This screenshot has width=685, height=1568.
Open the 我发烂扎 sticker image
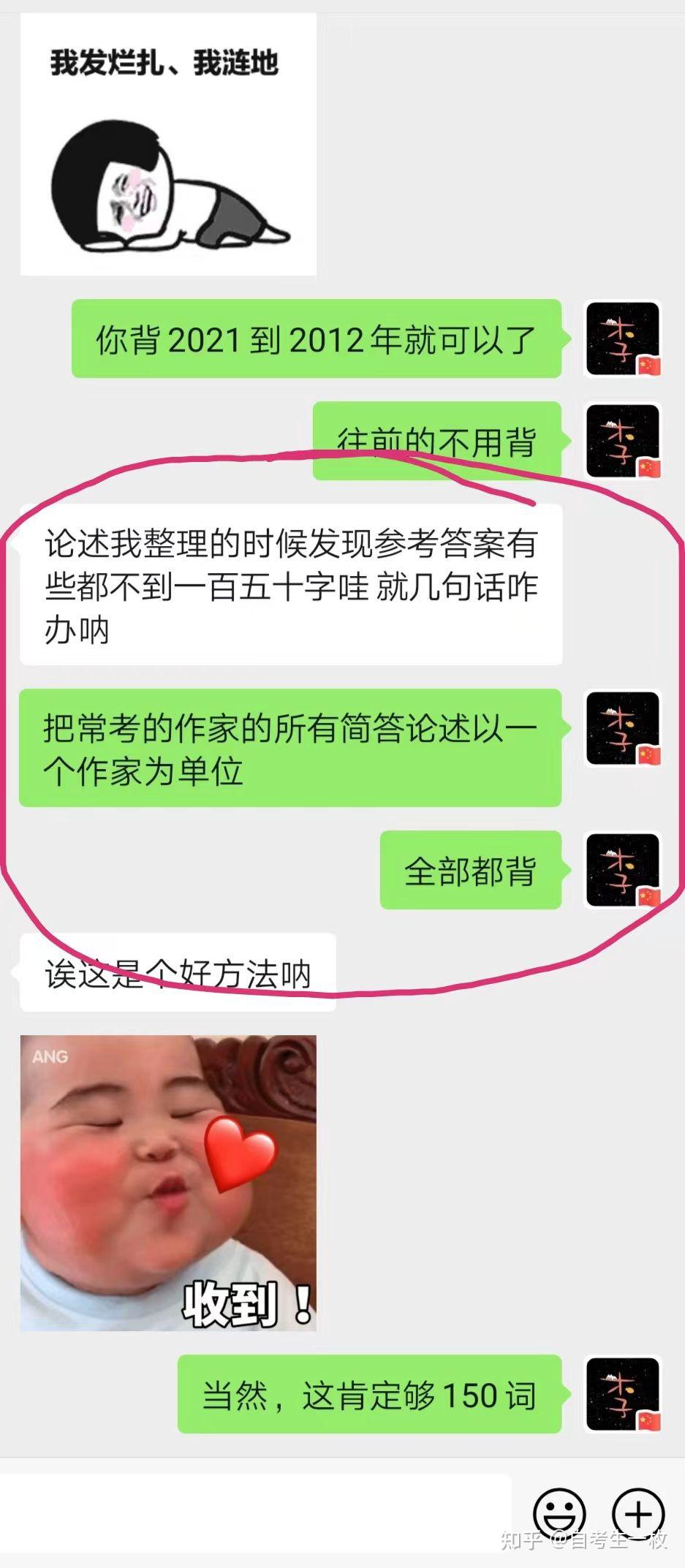(168, 144)
